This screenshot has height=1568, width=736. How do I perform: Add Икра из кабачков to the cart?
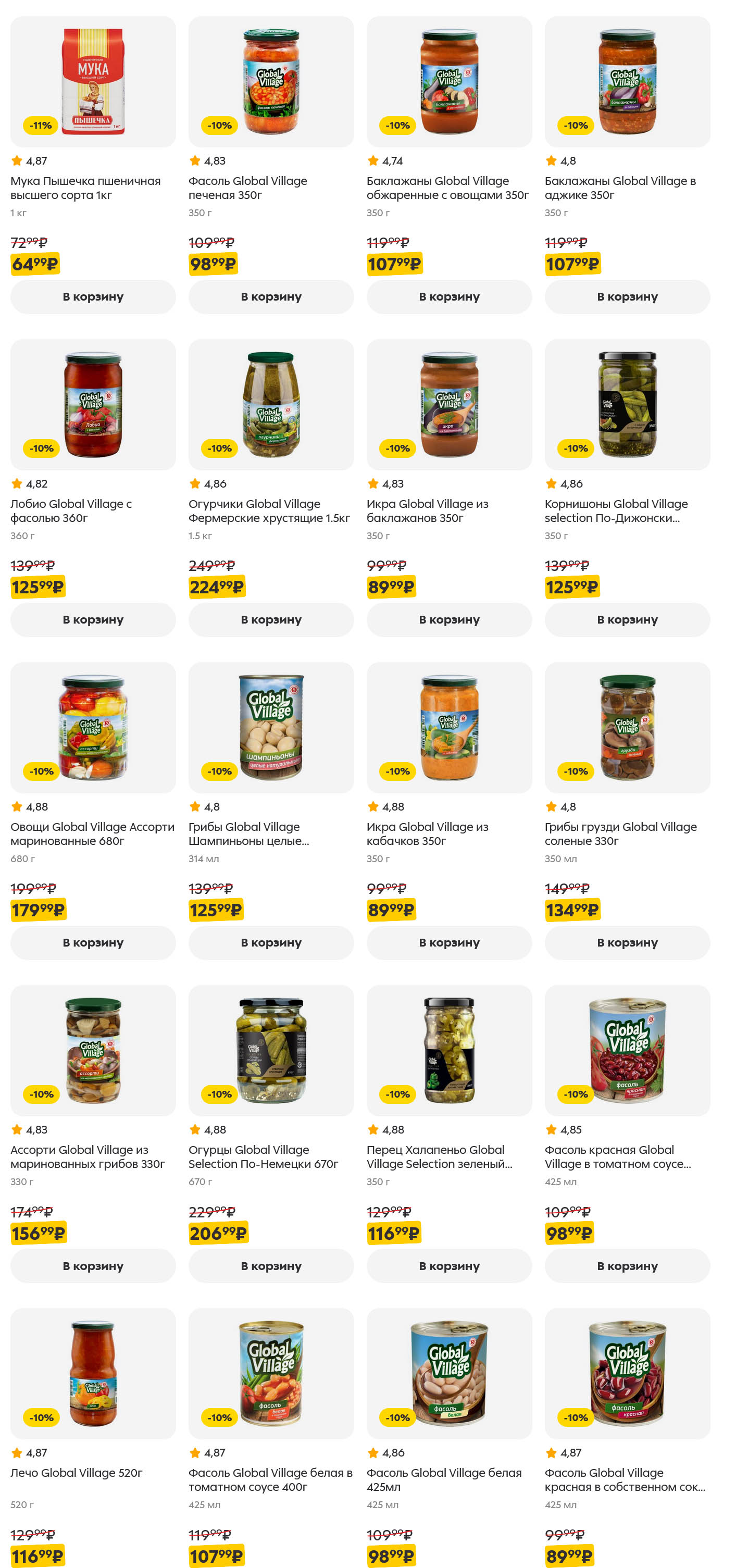point(448,942)
